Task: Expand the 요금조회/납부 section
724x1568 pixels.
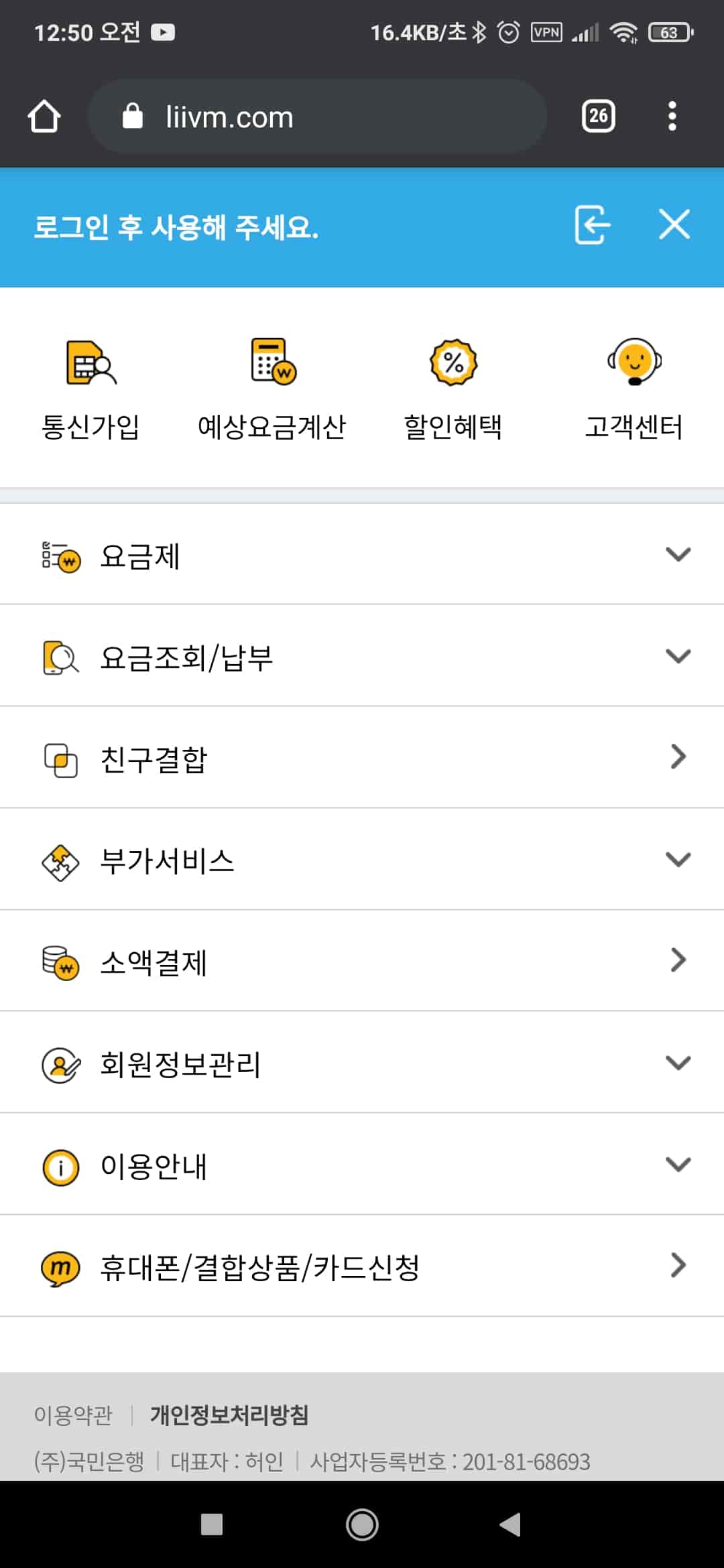Action: 679,656
